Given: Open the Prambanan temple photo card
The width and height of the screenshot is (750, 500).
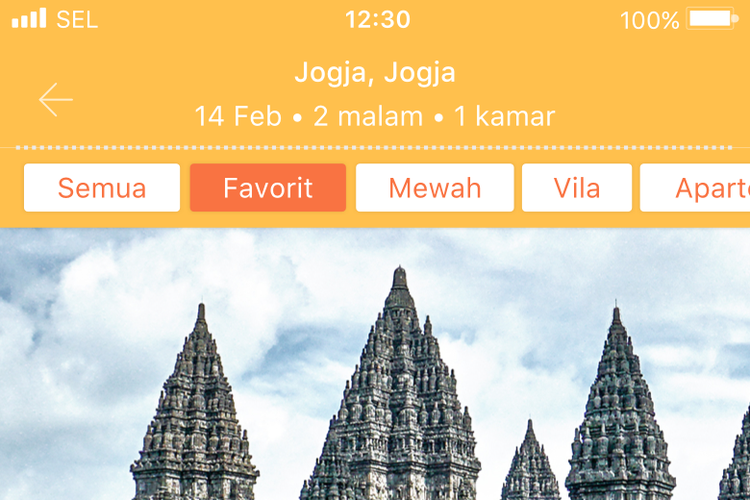Looking at the screenshot, I should point(375,370).
